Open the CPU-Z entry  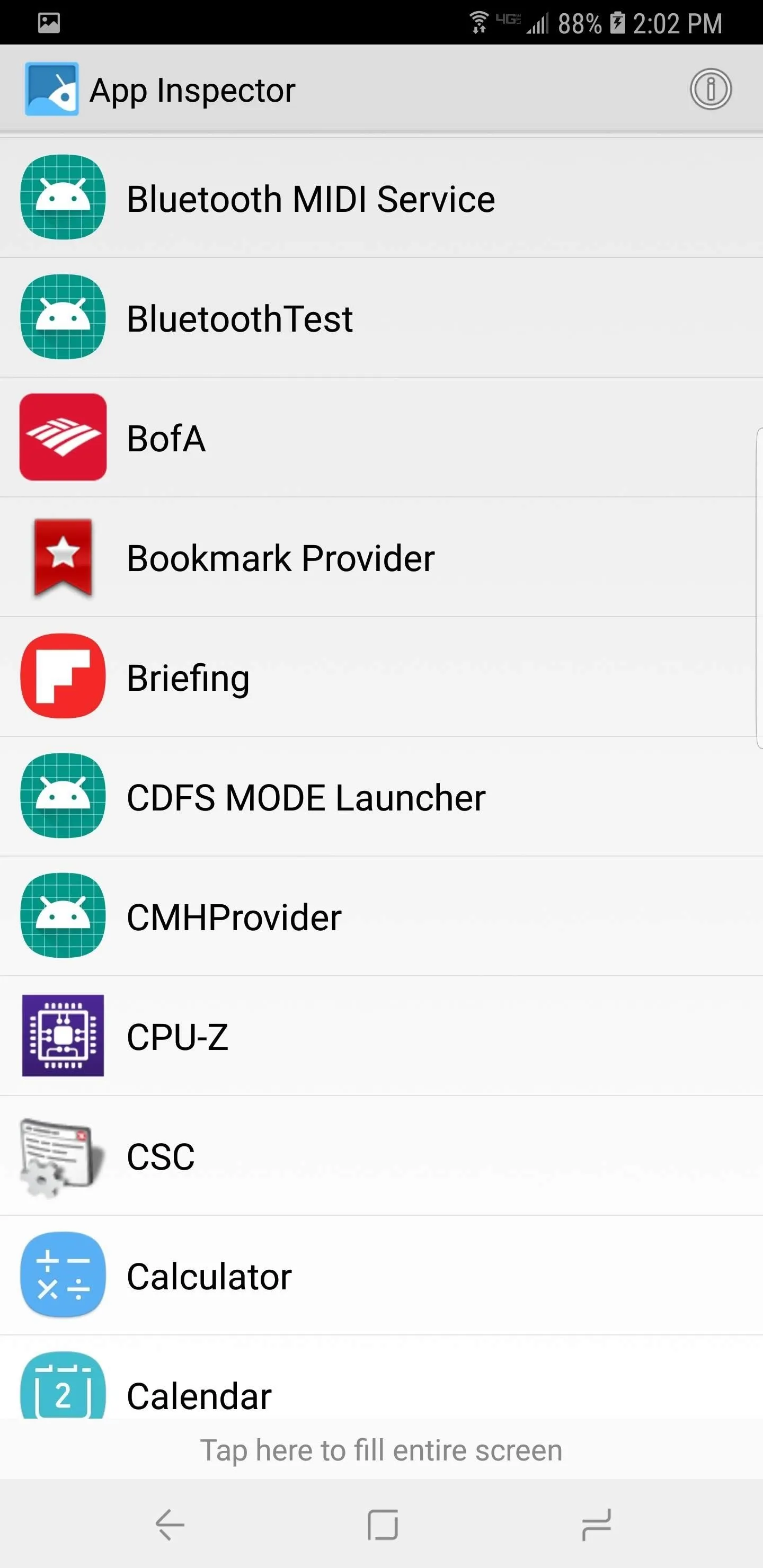coord(381,1036)
